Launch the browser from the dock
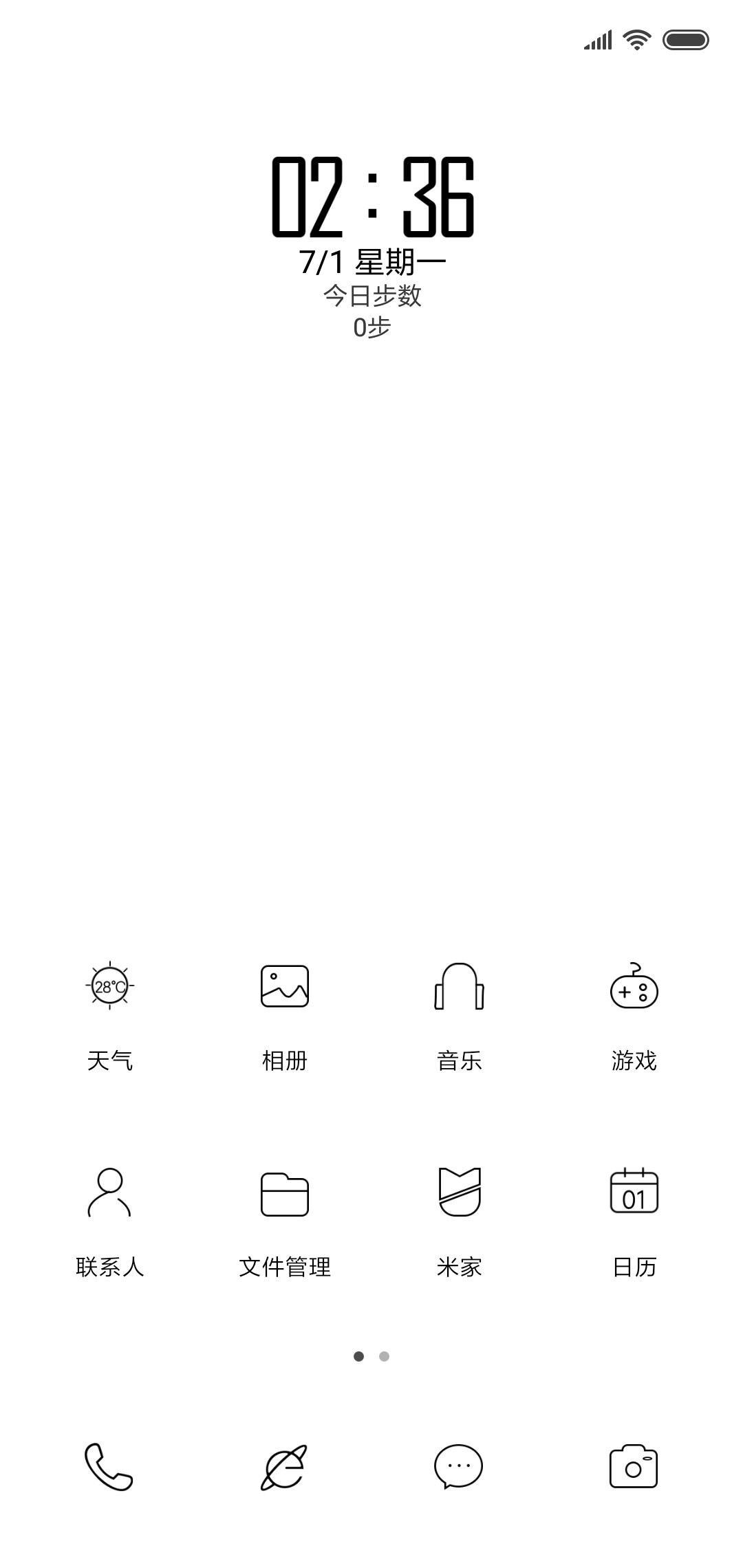This screenshot has width=743, height=1568. pos(283,1467)
